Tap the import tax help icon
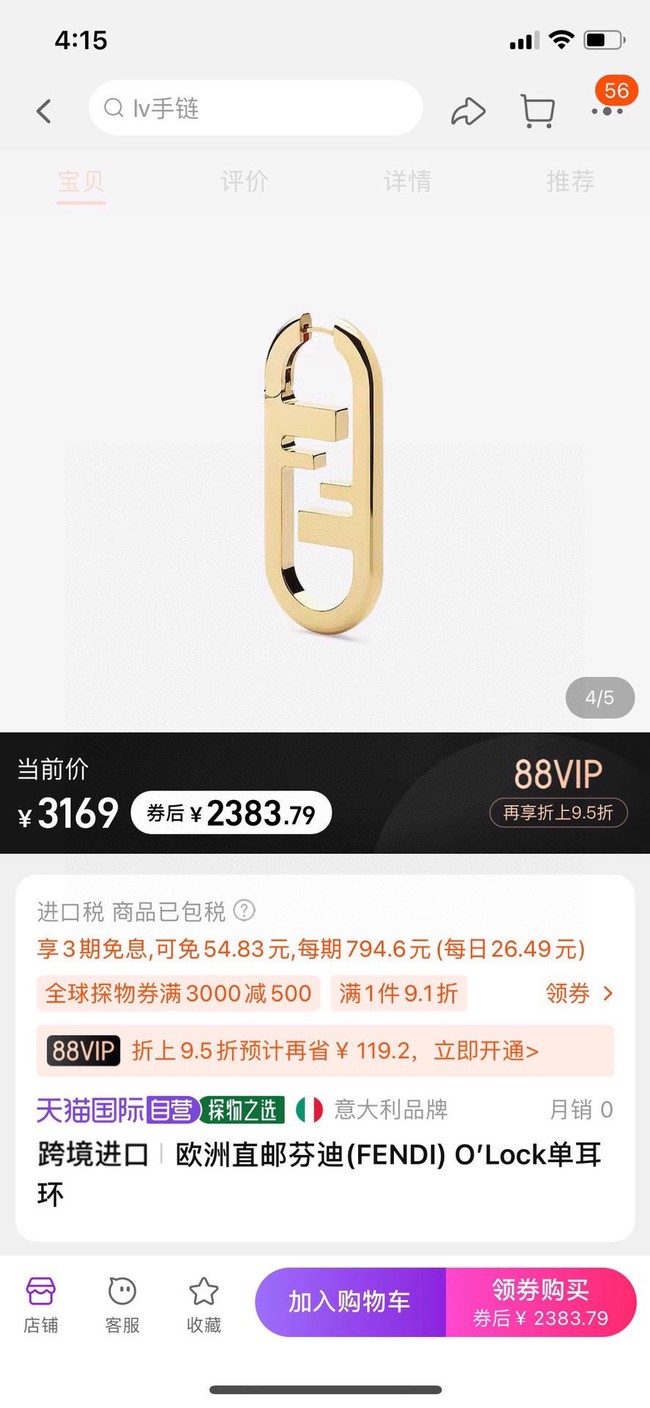Viewport: 650px width, 1408px height. click(x=244, y=911)
